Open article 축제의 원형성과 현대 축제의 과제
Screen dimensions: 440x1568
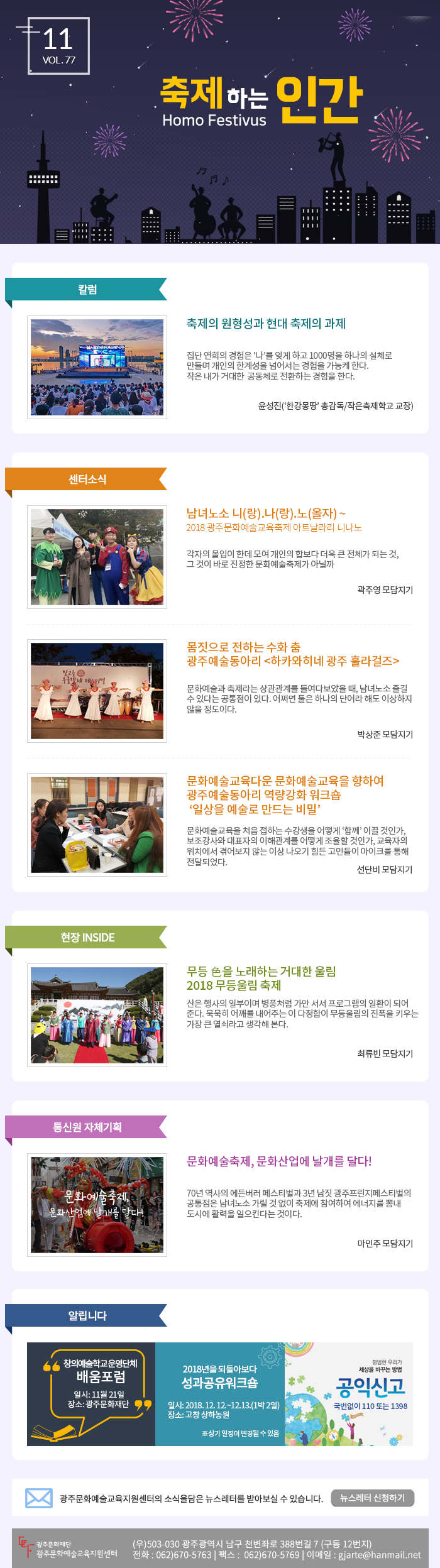(266, 324)
